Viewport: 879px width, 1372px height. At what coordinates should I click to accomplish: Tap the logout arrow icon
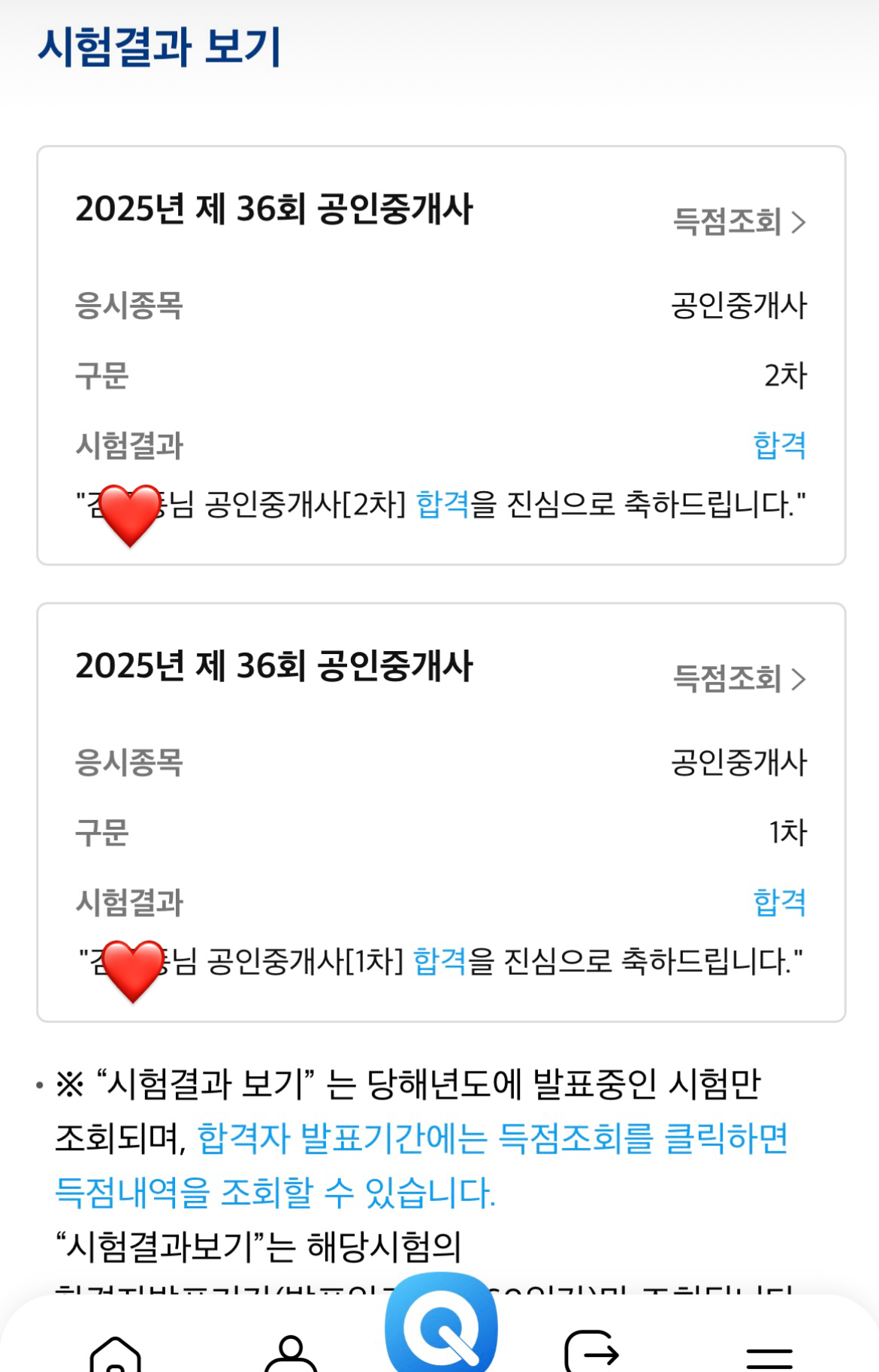point(592,1352)
